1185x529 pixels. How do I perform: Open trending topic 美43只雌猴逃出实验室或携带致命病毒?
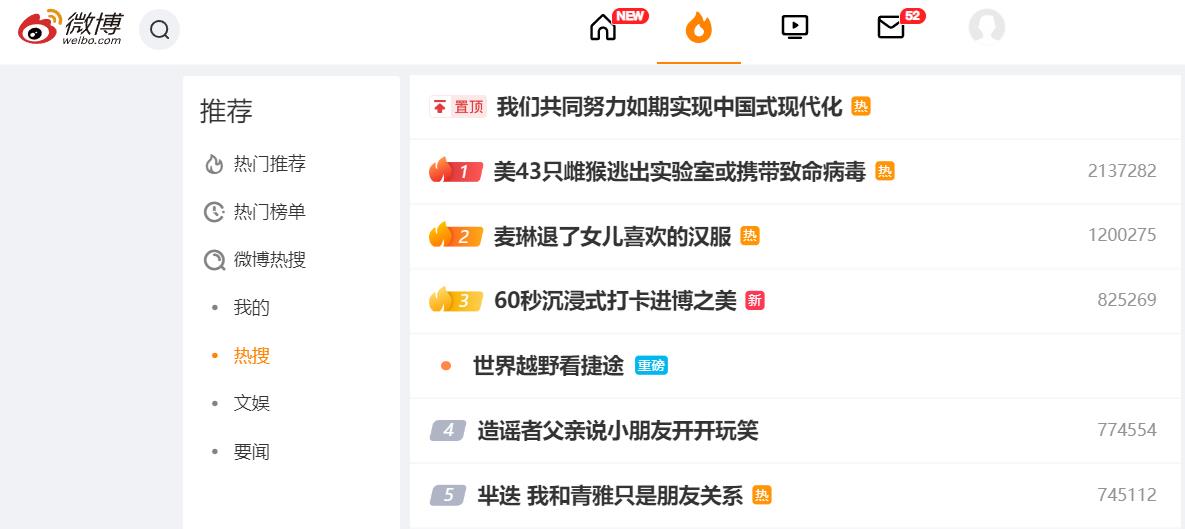tap(679, 172)
